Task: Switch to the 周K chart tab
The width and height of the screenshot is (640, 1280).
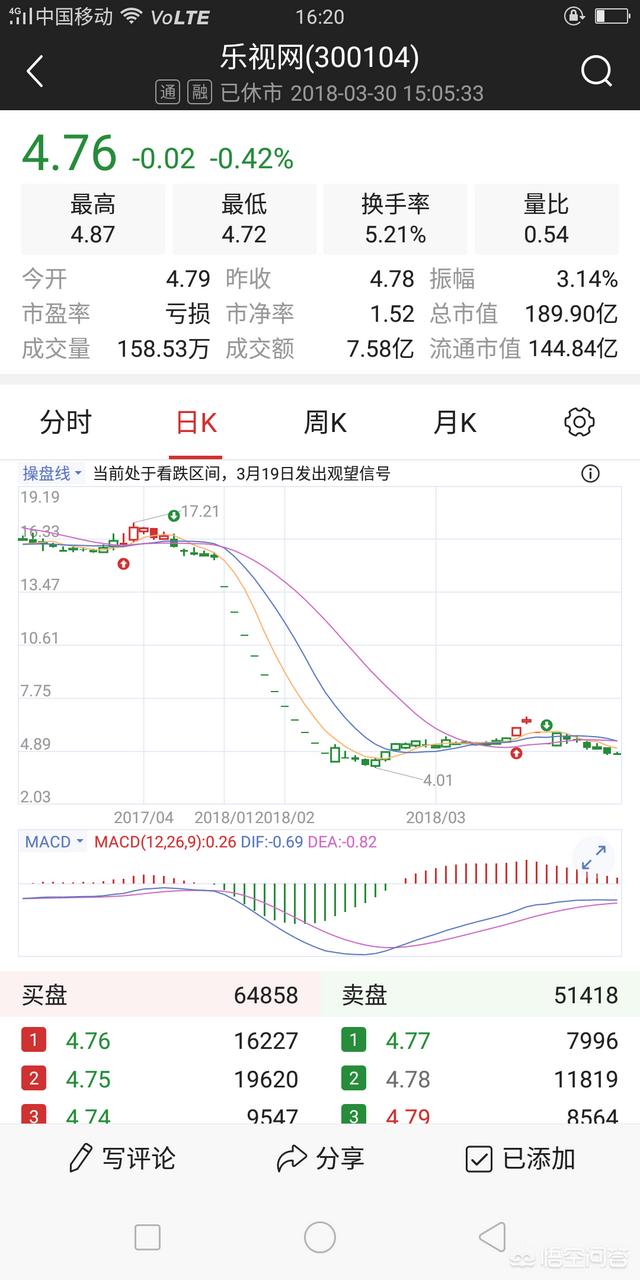Action: (x=325, y=422)
